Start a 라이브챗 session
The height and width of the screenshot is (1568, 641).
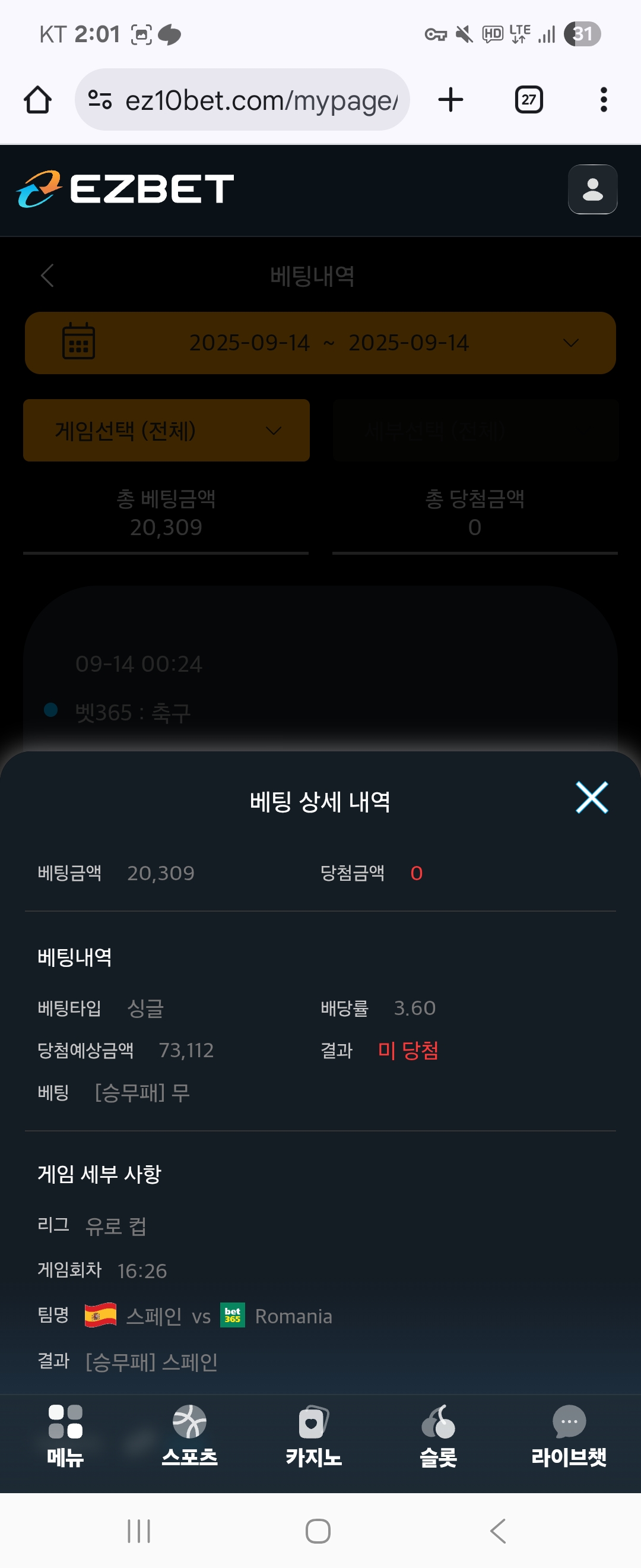pyautogui.click(x=569, y=1436)
